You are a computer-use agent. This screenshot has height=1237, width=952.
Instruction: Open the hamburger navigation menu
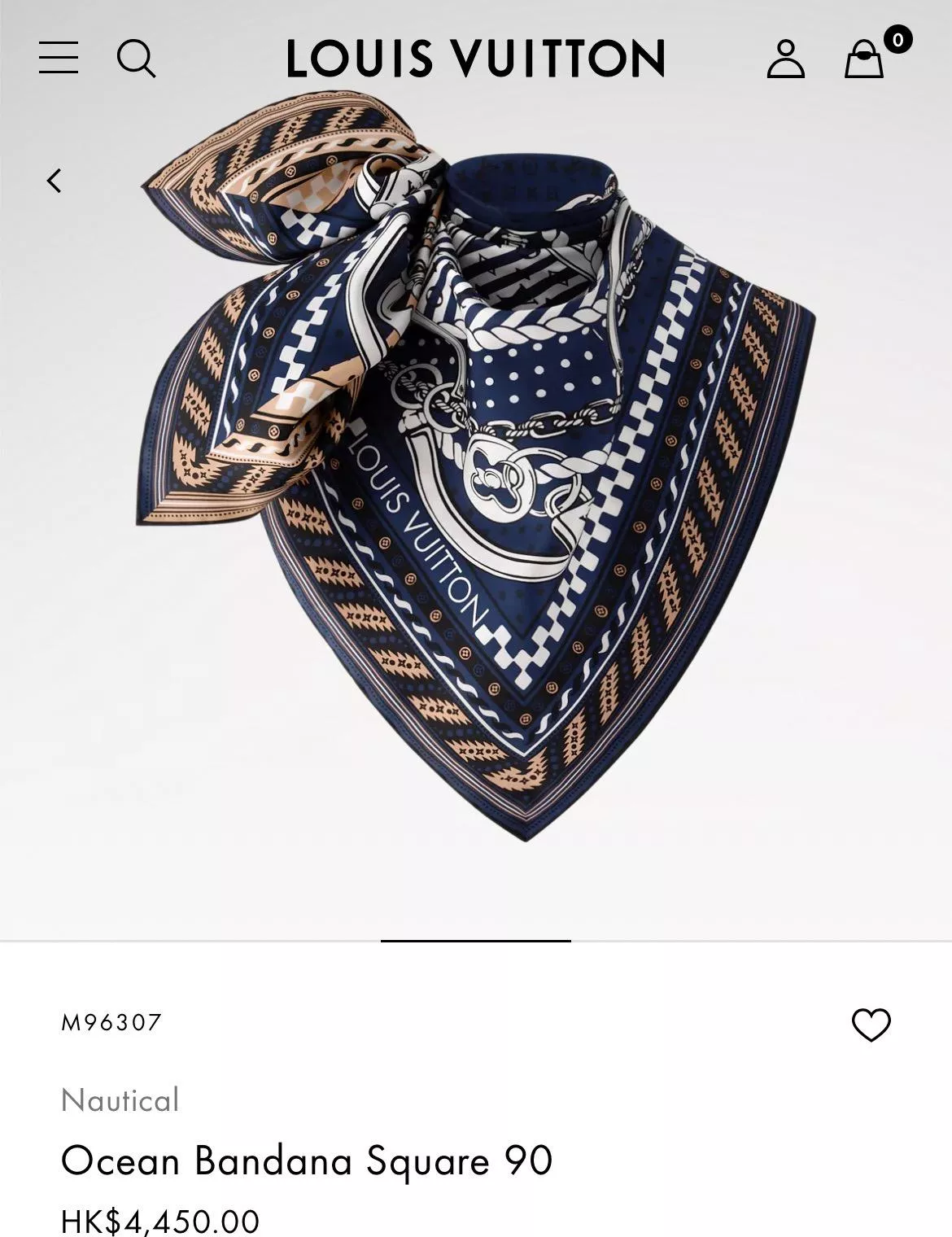coord(59,58)
